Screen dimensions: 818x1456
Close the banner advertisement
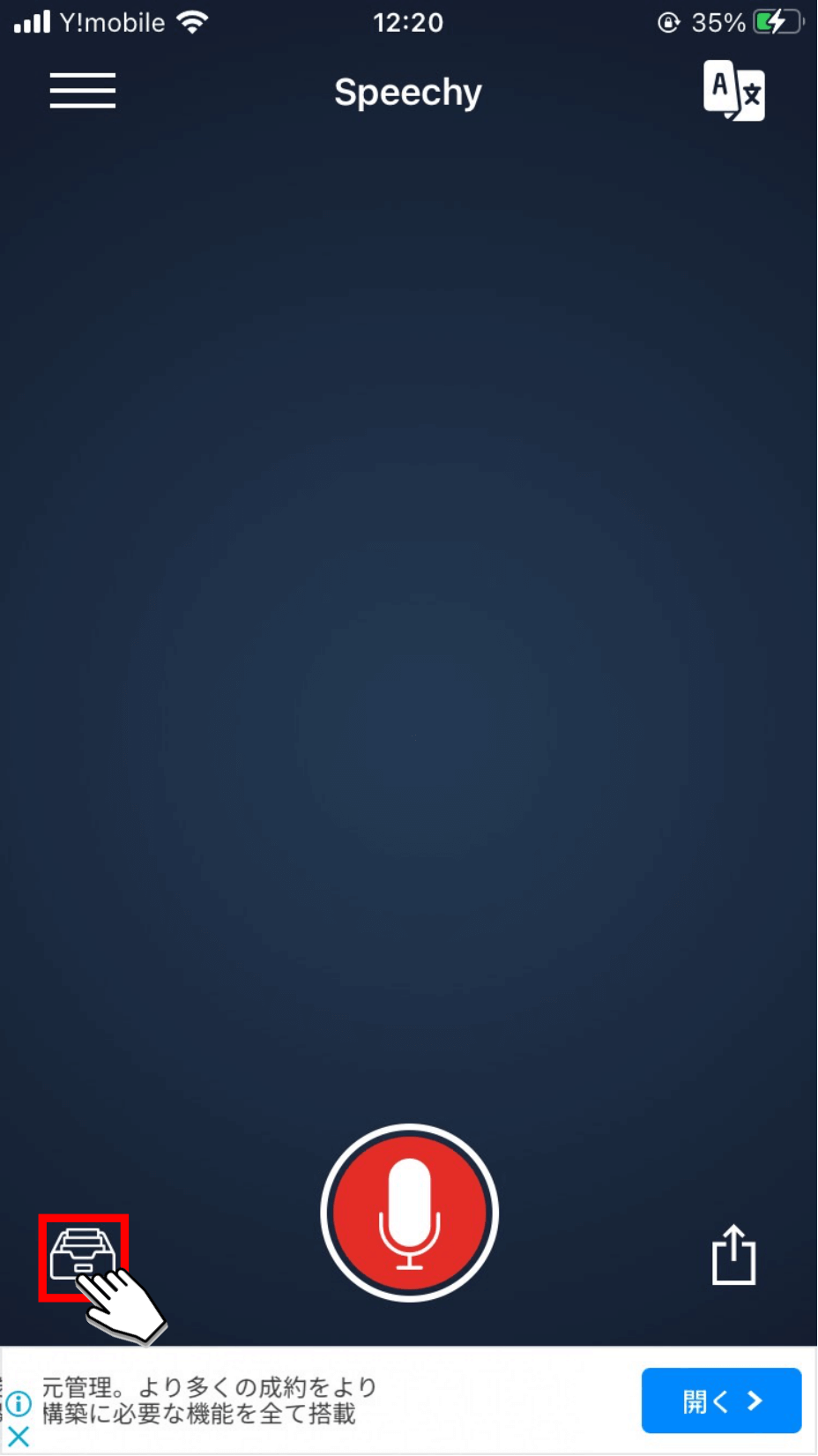(x=19, y=1437)
